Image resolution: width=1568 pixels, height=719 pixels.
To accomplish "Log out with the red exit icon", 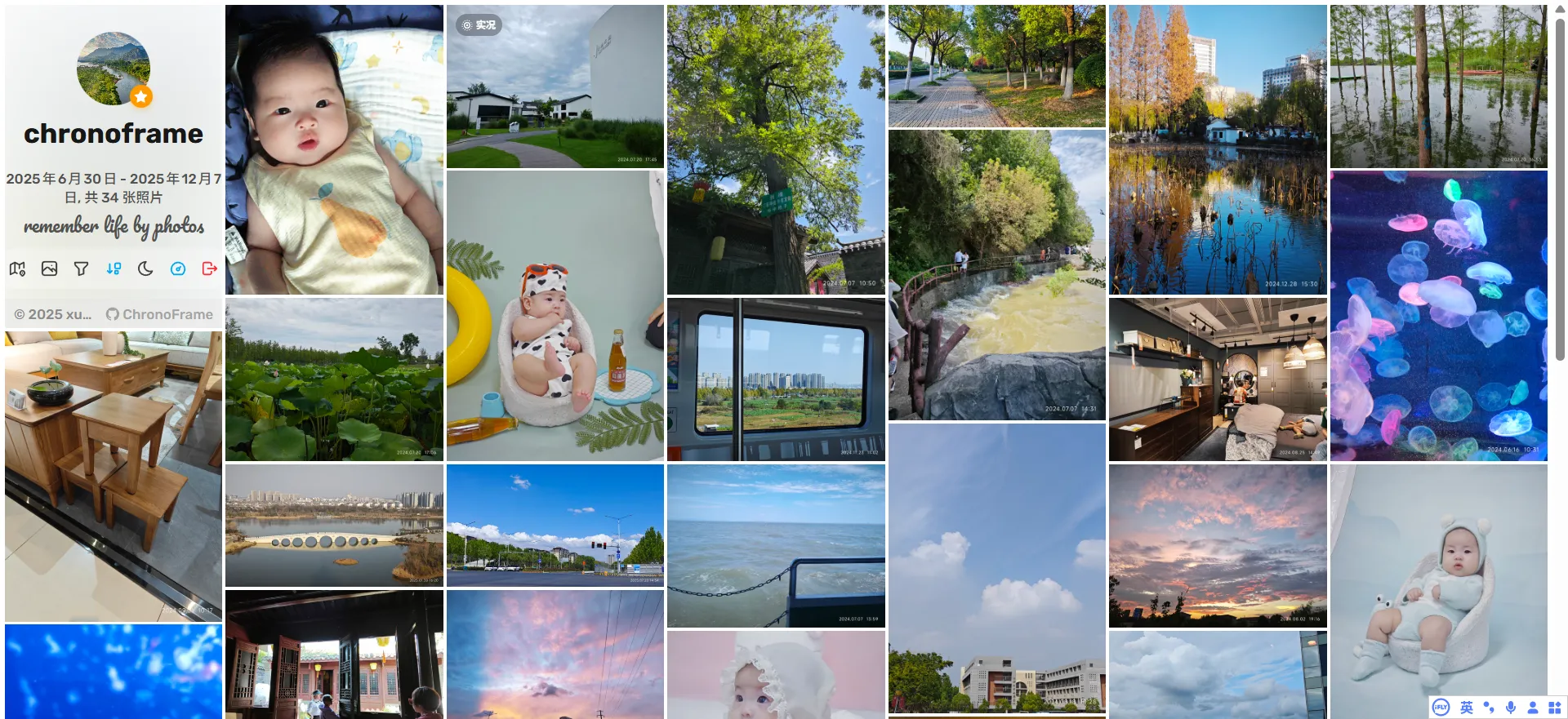I will click(x=209, y=269).
